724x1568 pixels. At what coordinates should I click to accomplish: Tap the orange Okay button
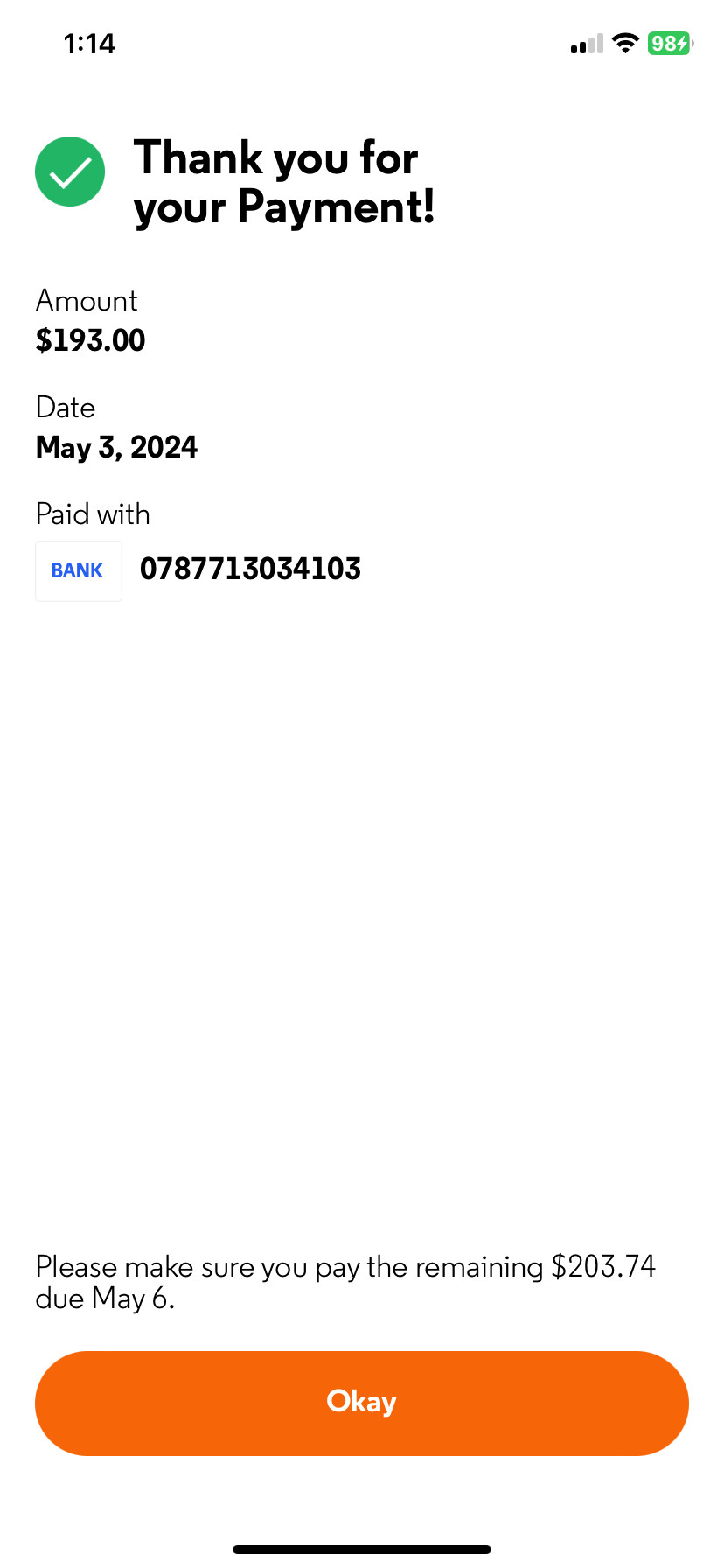[362, 1403]
